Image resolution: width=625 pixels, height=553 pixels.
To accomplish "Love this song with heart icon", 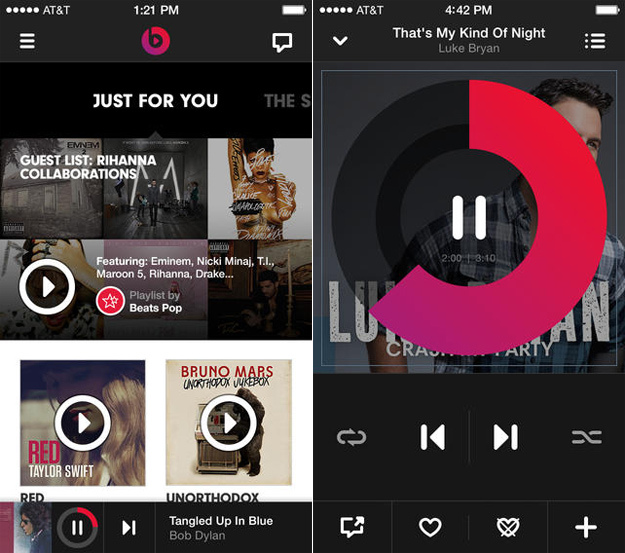I will pyautogui.click(x=430, y=527).
